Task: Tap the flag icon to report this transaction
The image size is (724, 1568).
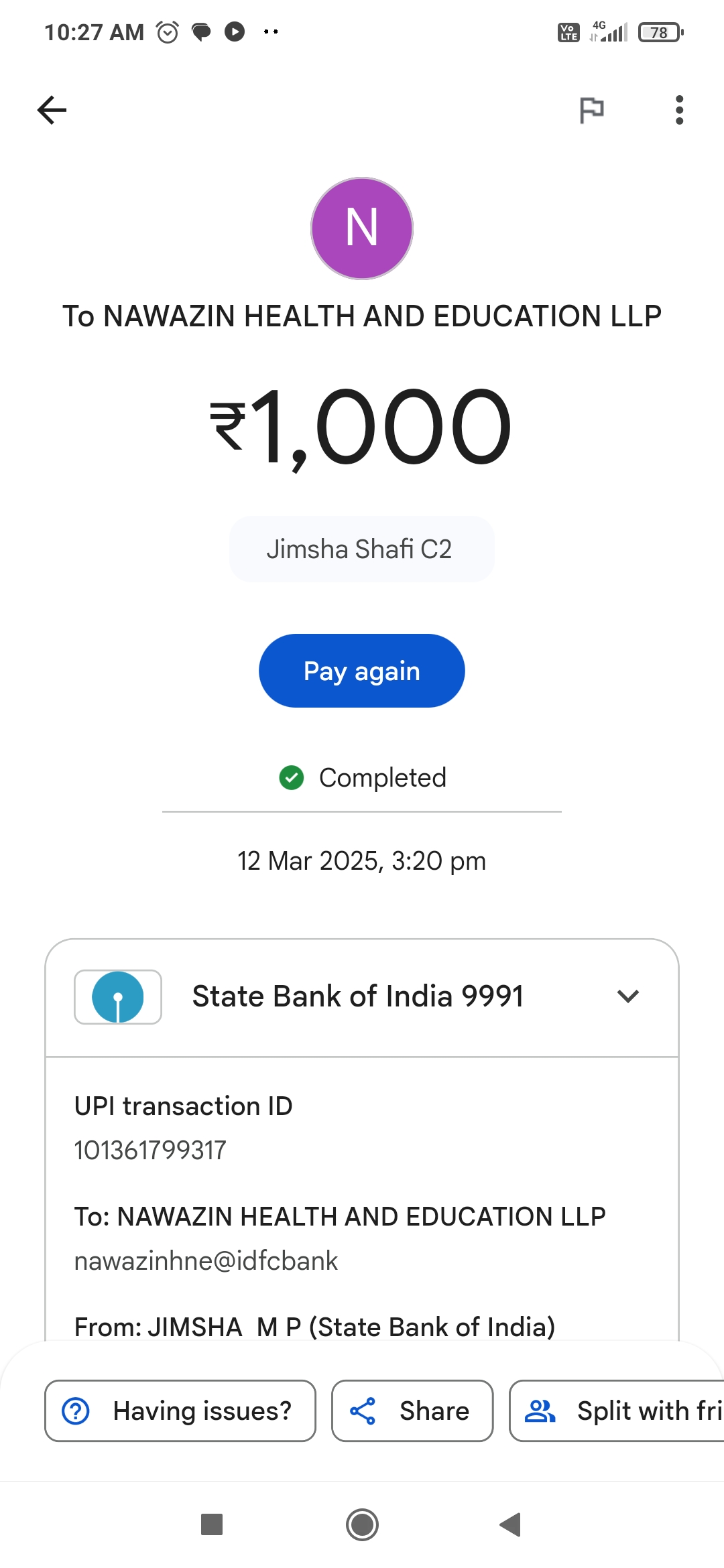Action: point(591,110)
